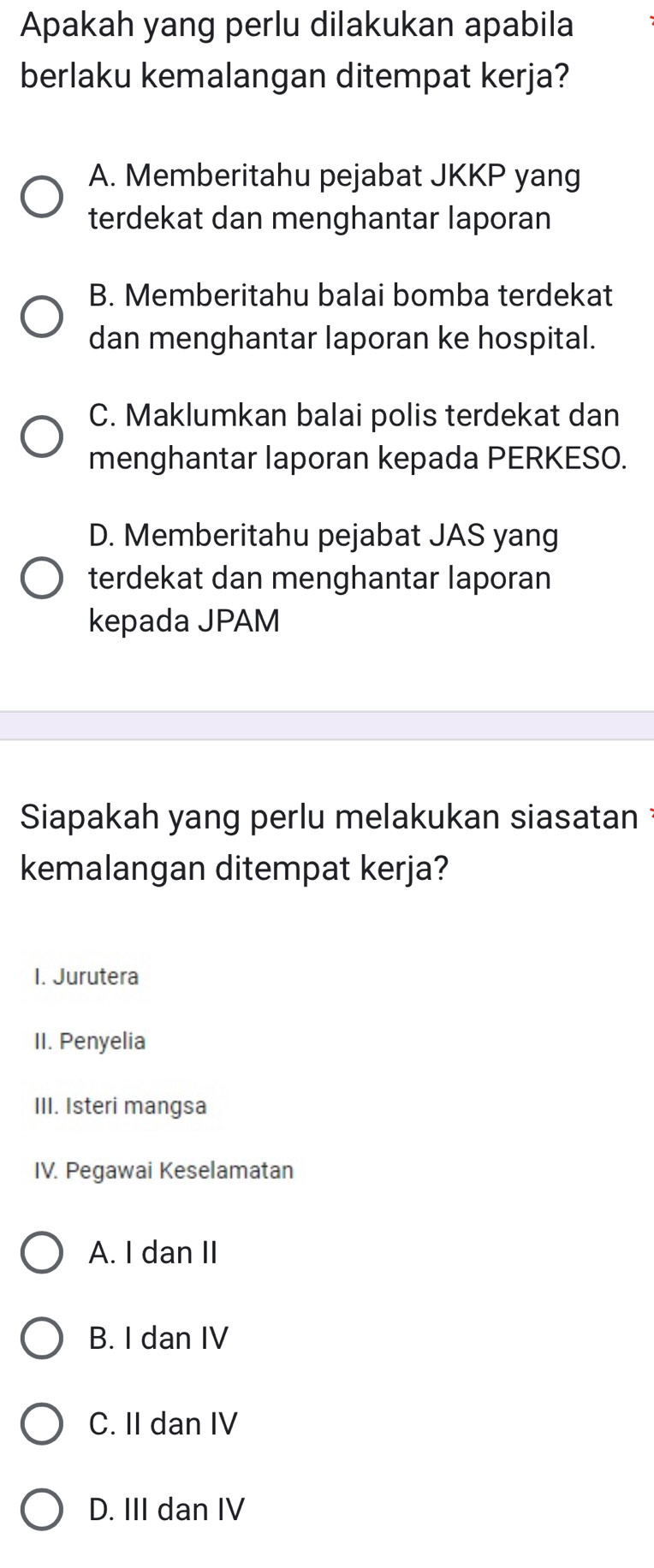Choose the answer 'B. I dan IV'
The height and width of the screenshot is (1568, 654).
pyautogui.click(x=41, y=1339)
